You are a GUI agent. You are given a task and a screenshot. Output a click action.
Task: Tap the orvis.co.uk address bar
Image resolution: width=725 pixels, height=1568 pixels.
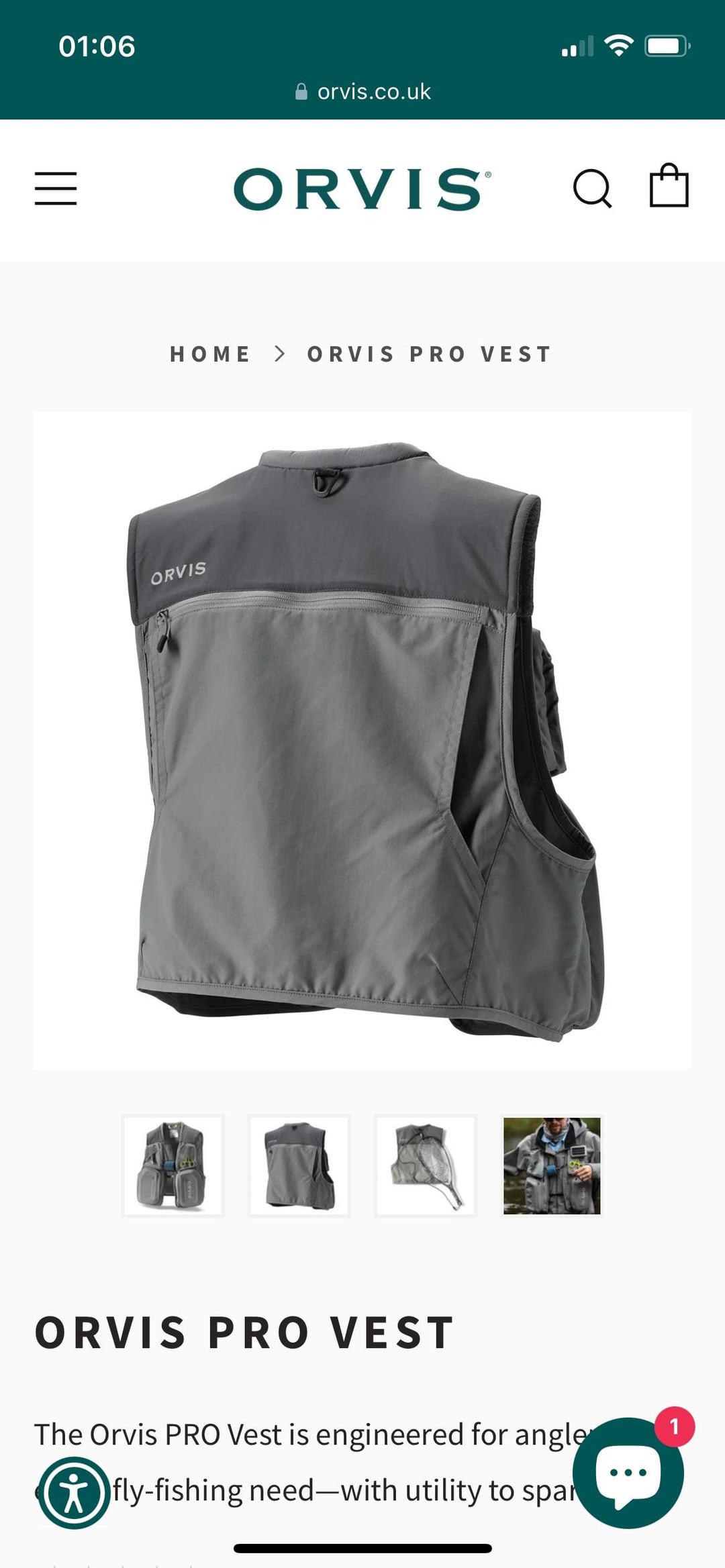pos(363,91)
